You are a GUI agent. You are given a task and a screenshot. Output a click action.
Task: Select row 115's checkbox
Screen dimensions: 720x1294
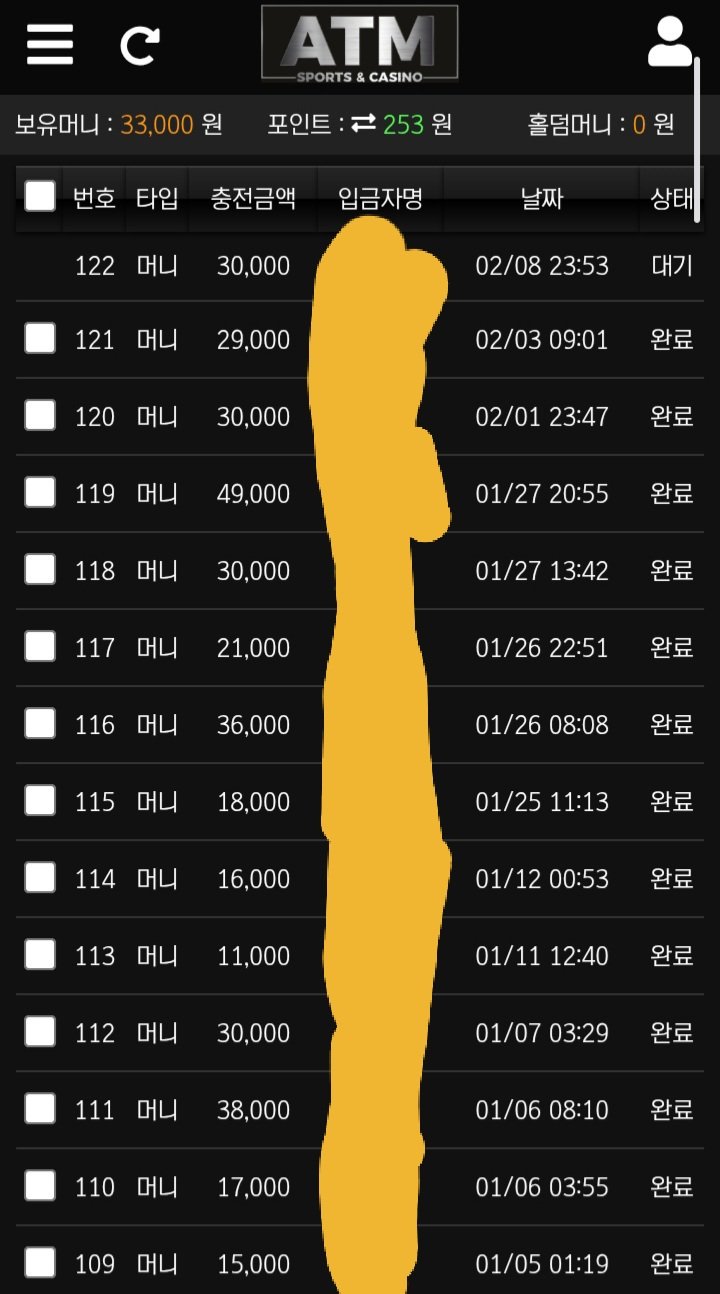40,800
